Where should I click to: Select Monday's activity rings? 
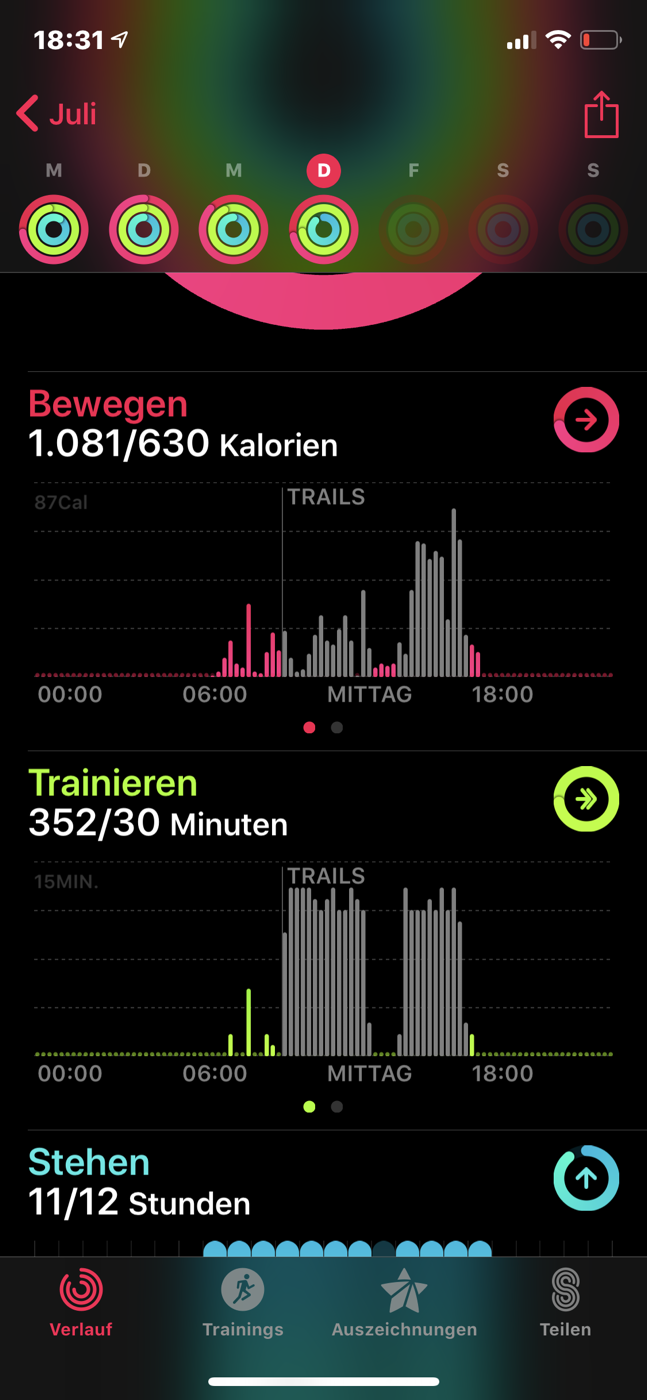pos(54,229)
